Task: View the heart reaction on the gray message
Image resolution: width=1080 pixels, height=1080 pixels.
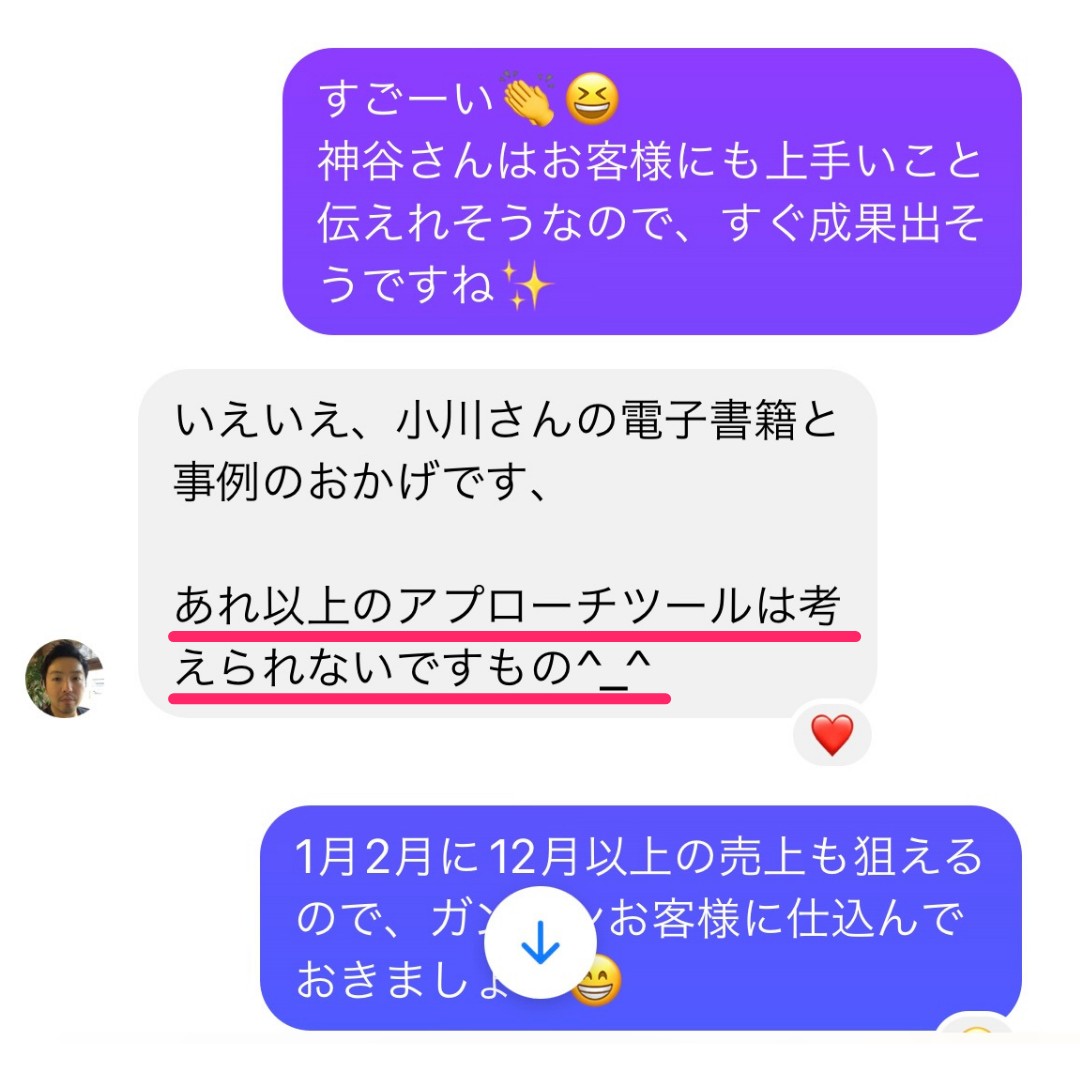Action: (x=831, y=736)
